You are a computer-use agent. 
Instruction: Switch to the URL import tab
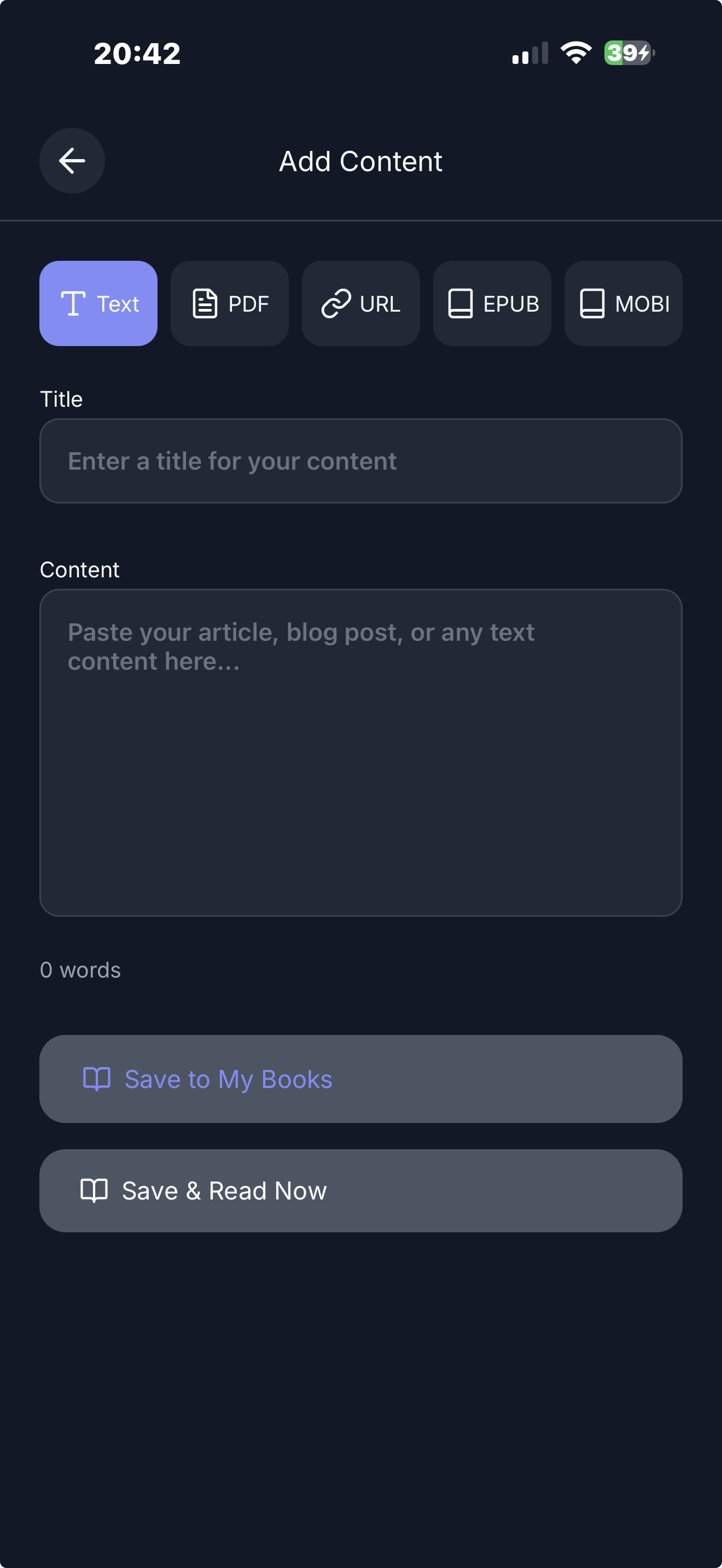click(x=360, y=303)
